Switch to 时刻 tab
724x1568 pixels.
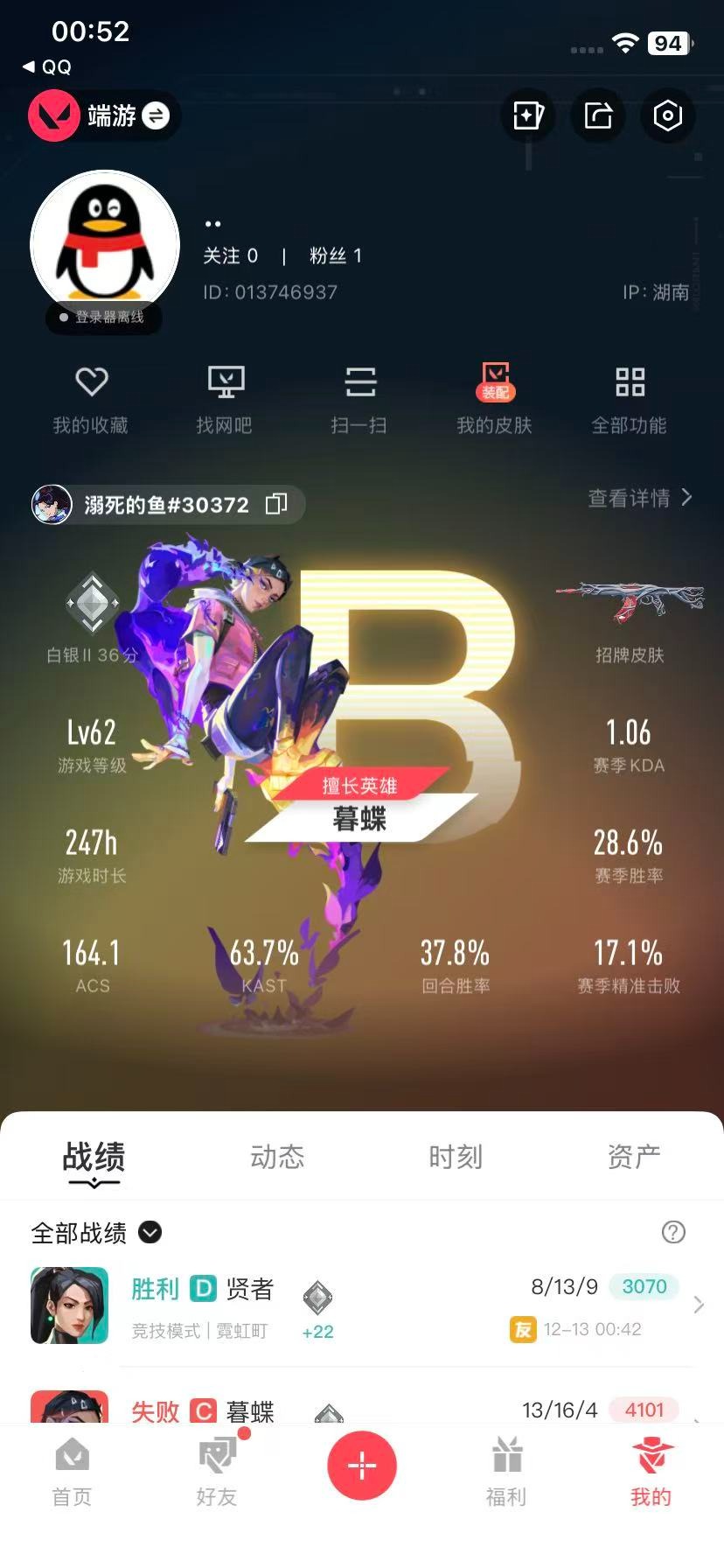[x=456, y=1157]
